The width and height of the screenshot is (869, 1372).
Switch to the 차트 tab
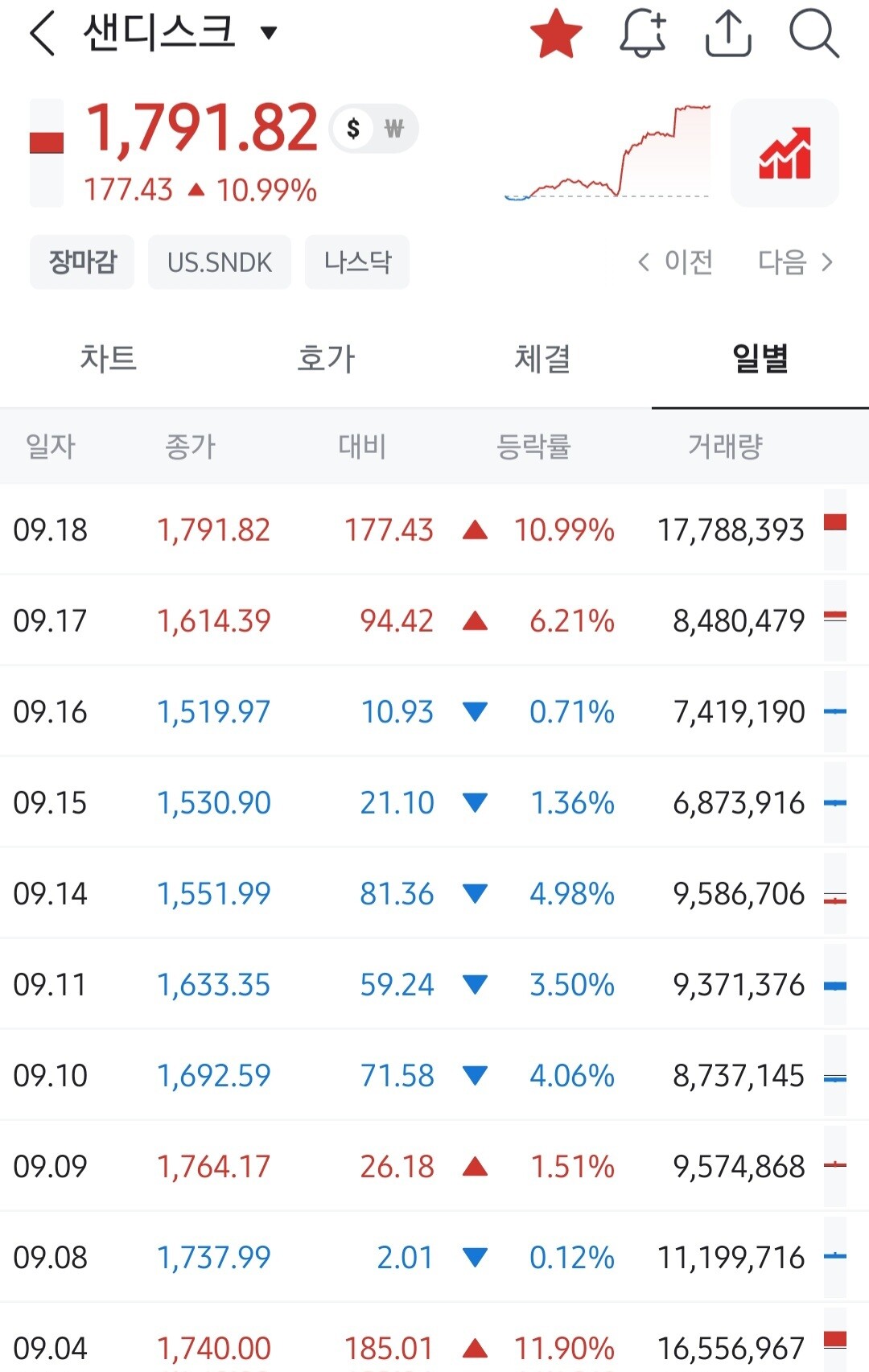coord(109,358)
